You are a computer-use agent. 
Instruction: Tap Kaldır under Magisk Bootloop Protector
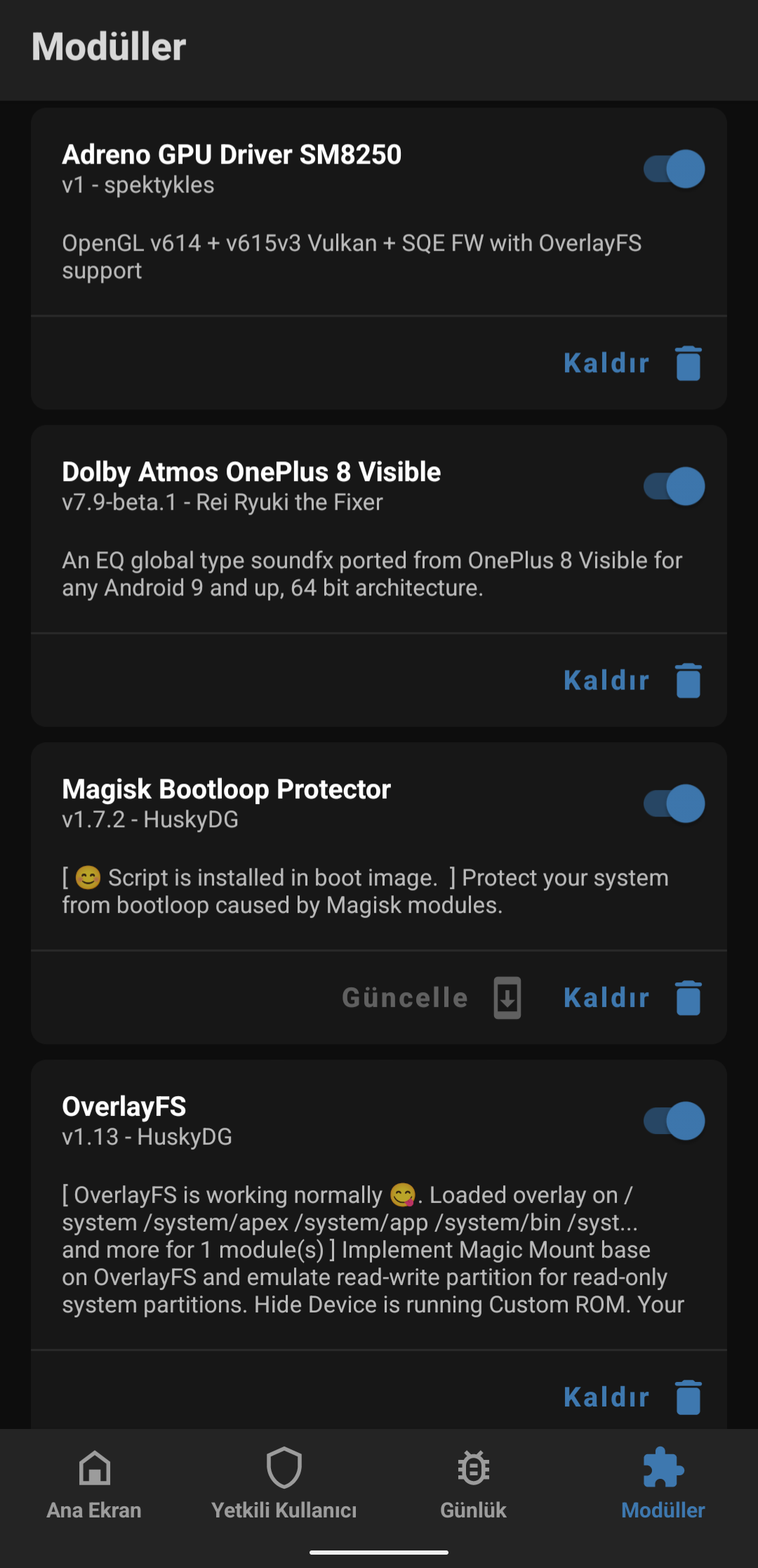[x=632, y=998]
